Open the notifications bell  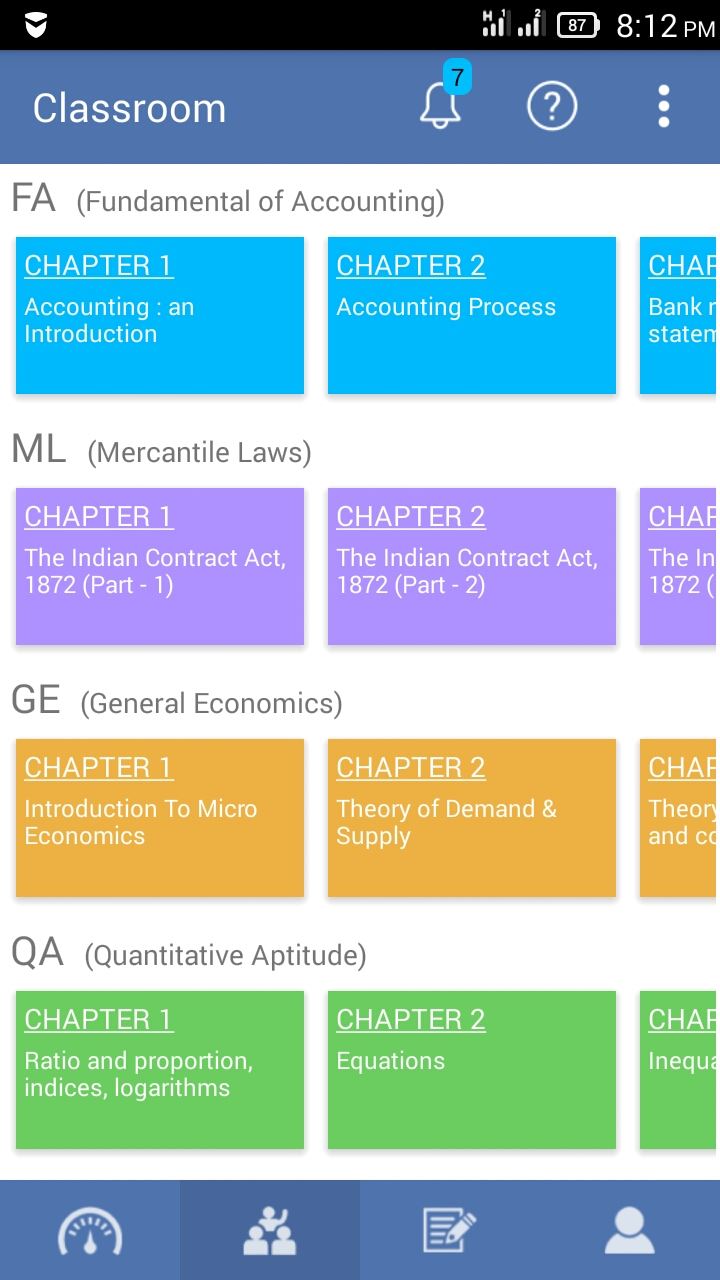tap(441, 103)
